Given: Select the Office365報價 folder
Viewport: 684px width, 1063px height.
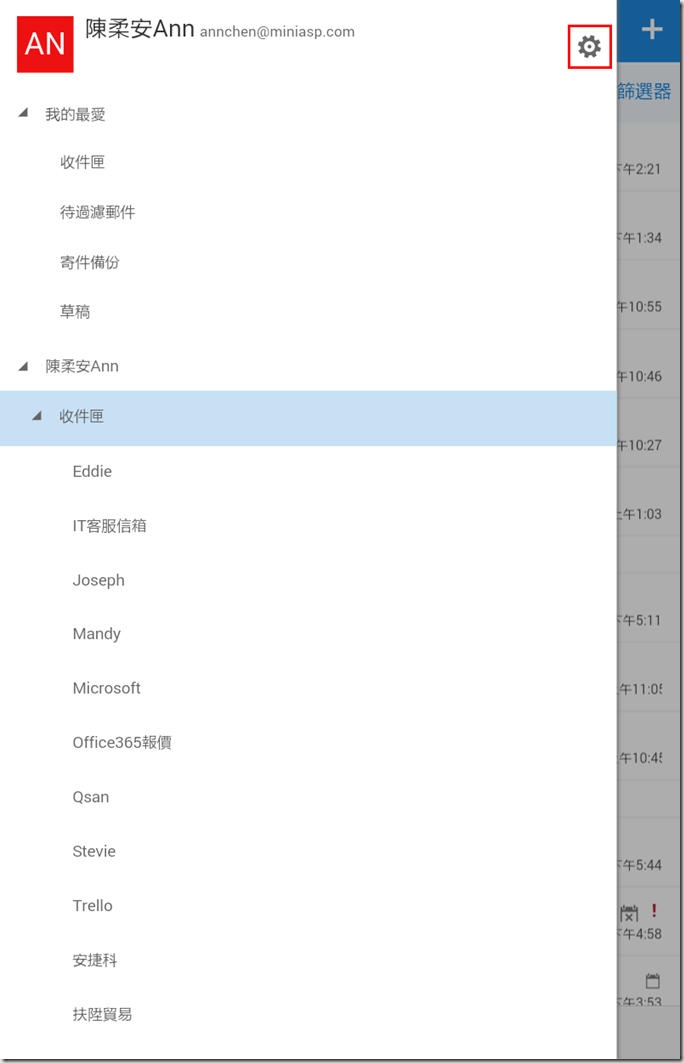Looking at the screenshot, I should [x=122, y=743].
